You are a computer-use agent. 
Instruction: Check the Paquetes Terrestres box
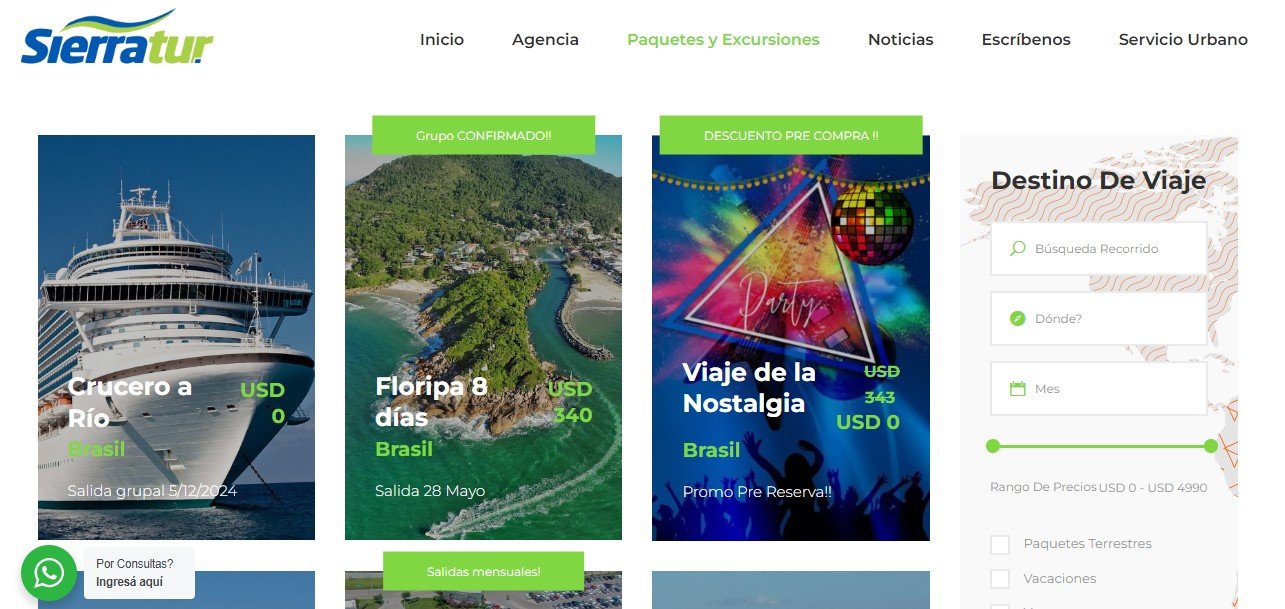[x=999, y=544]
